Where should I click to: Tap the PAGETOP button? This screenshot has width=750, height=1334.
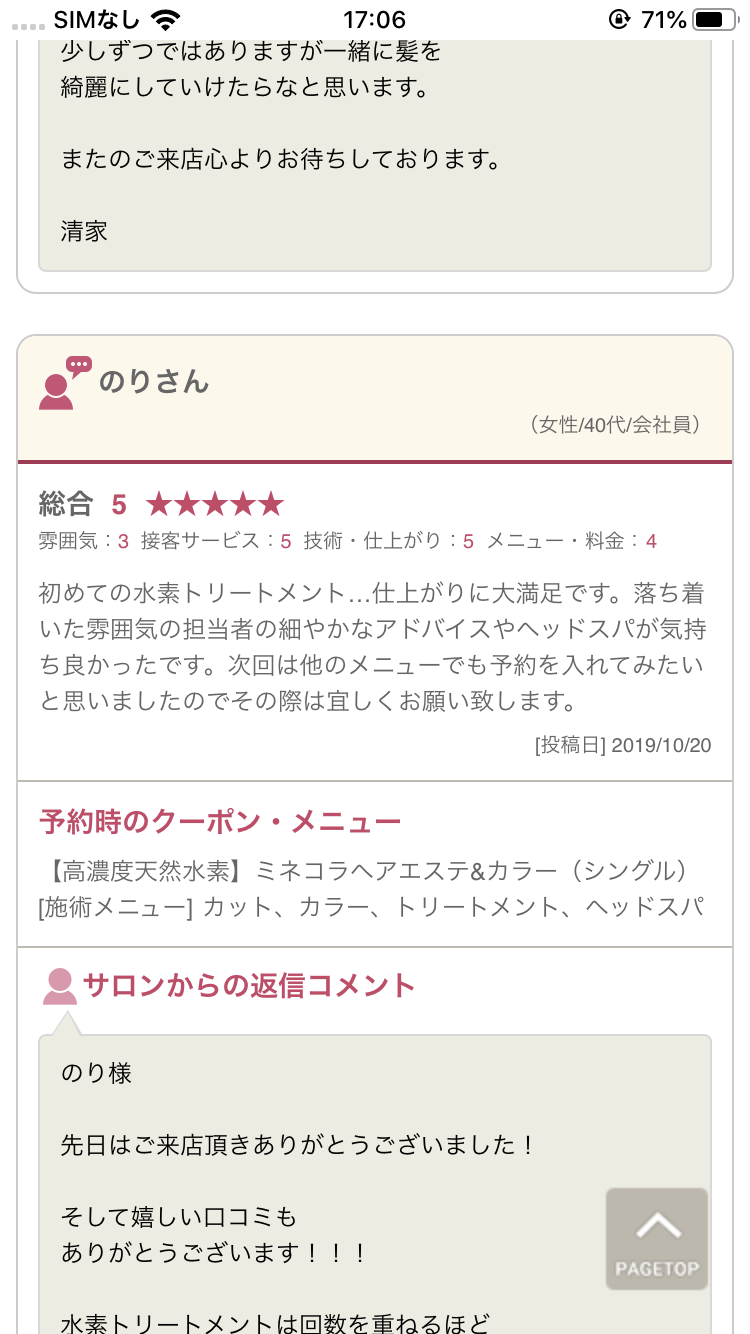[x=657, y=1238]
